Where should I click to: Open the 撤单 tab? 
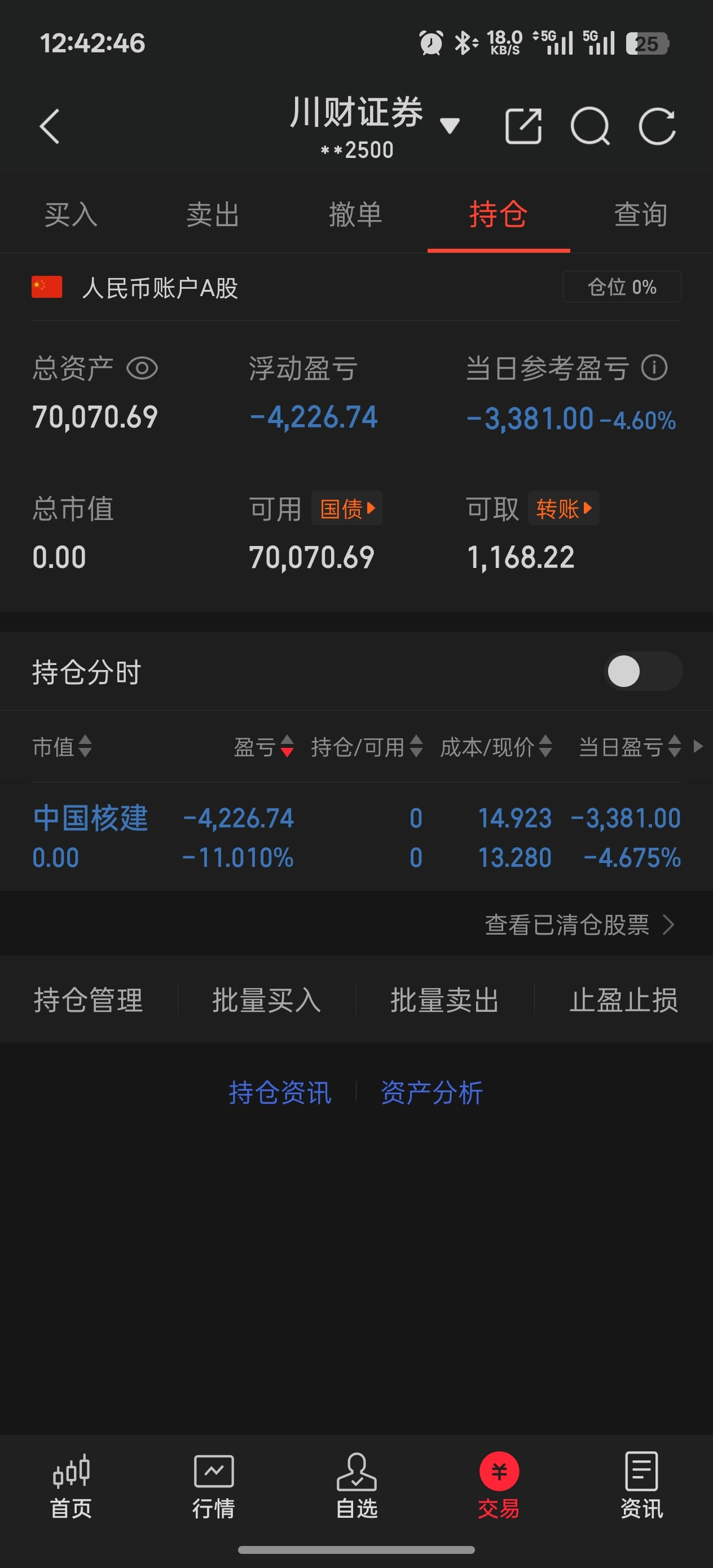355,215
